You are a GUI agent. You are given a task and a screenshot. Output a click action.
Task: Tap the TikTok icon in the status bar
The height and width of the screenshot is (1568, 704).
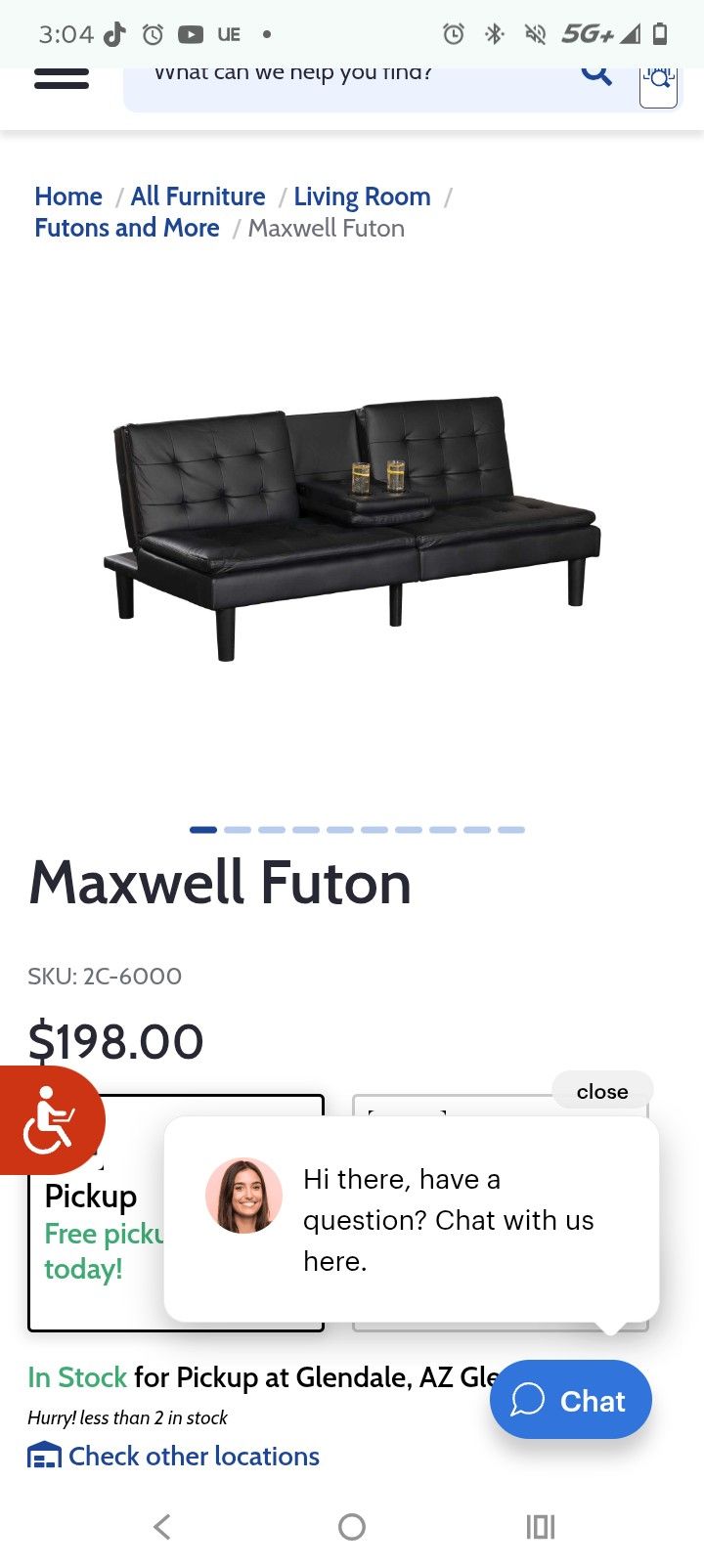pos(114,32)
